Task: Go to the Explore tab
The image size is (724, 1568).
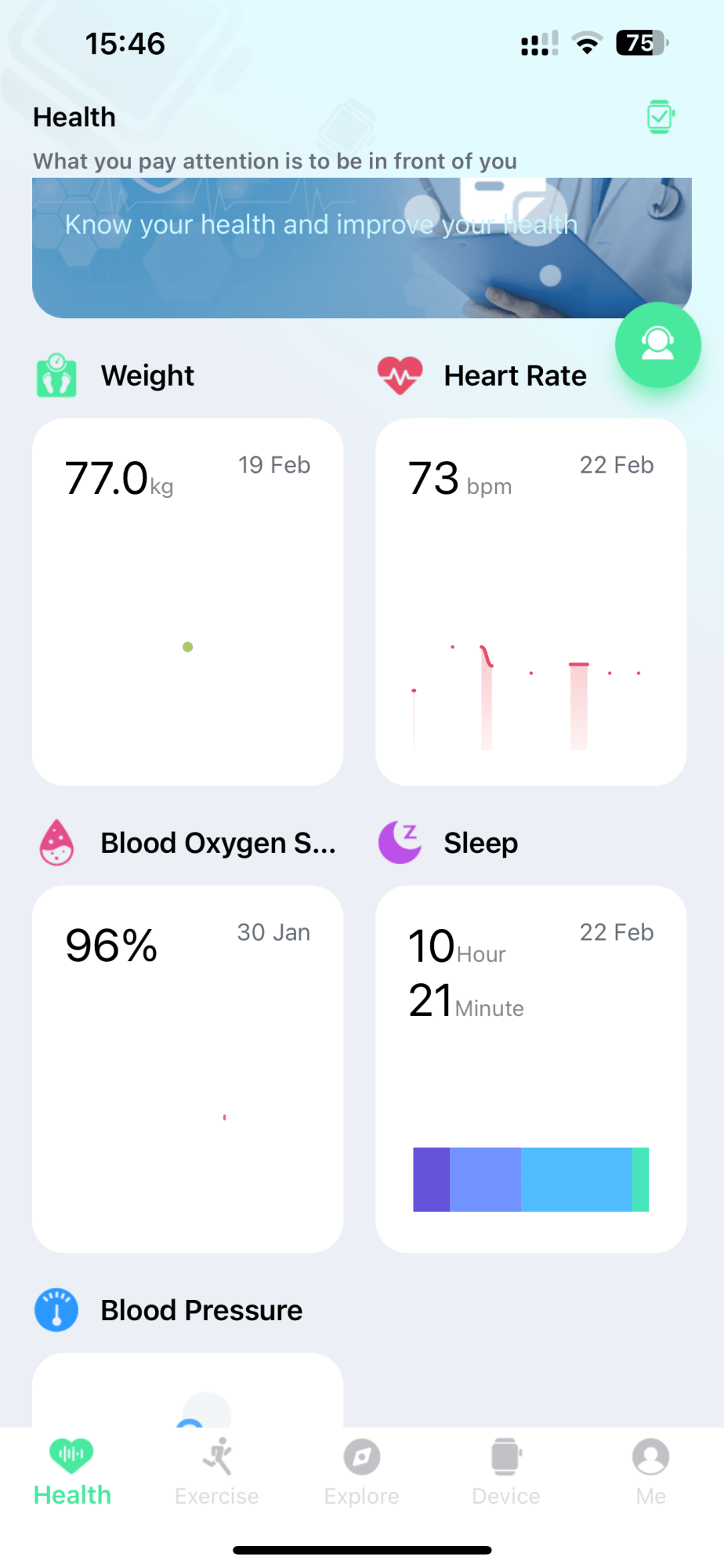Action: coord(362,1472)
